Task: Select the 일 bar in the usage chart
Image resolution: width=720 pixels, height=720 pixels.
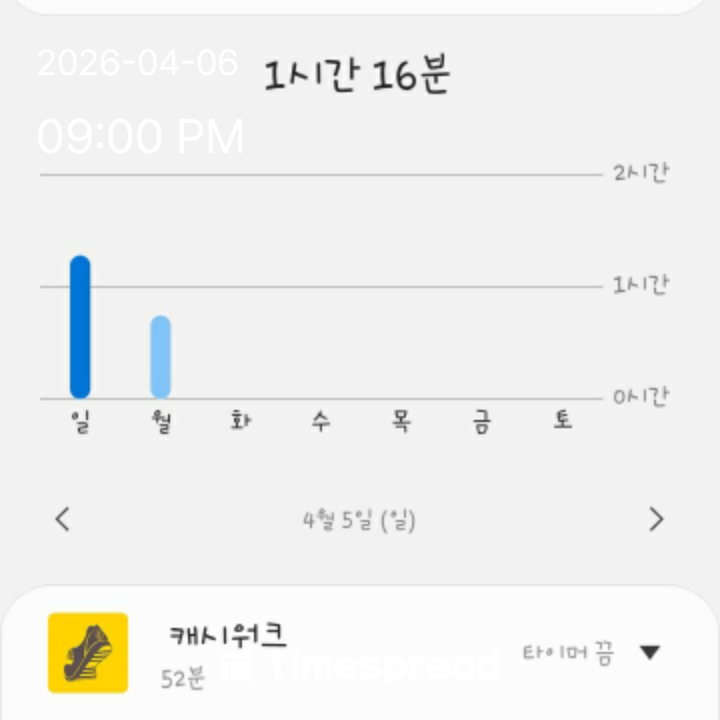Action: (80, 327)
